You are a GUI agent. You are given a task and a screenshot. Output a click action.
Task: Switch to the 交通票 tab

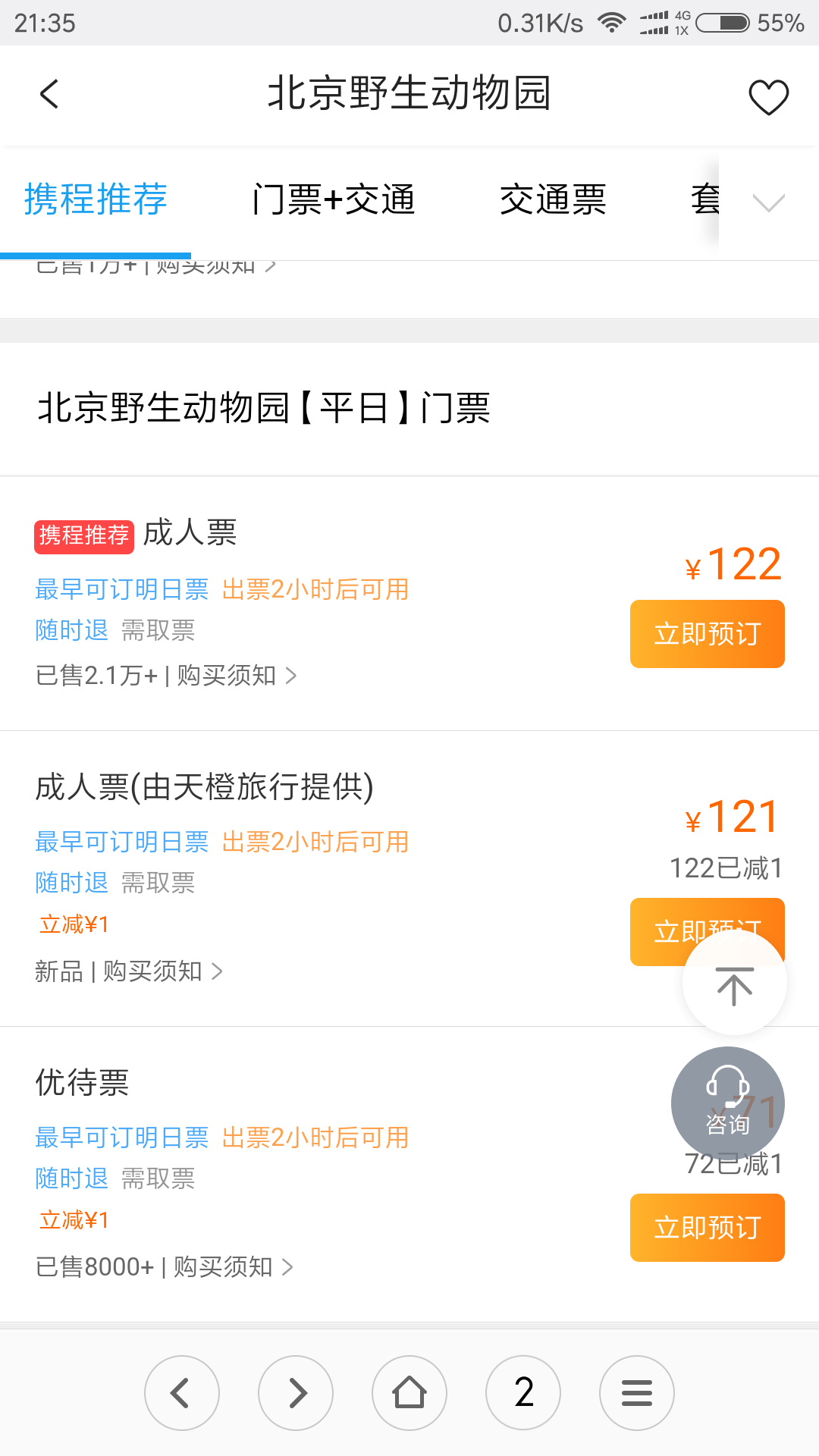point(553,200)
